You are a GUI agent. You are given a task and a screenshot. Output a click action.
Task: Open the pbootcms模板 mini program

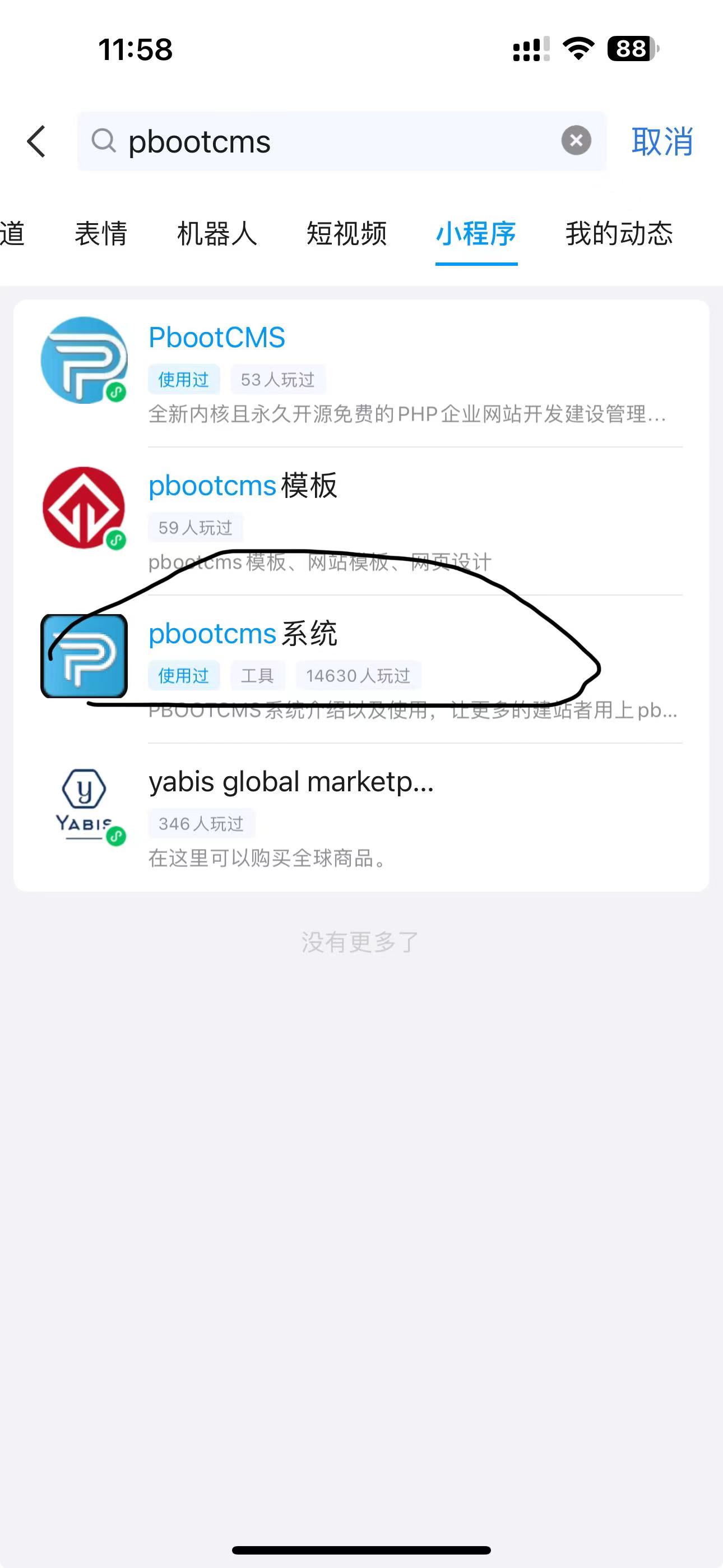(x=365, y=522)
